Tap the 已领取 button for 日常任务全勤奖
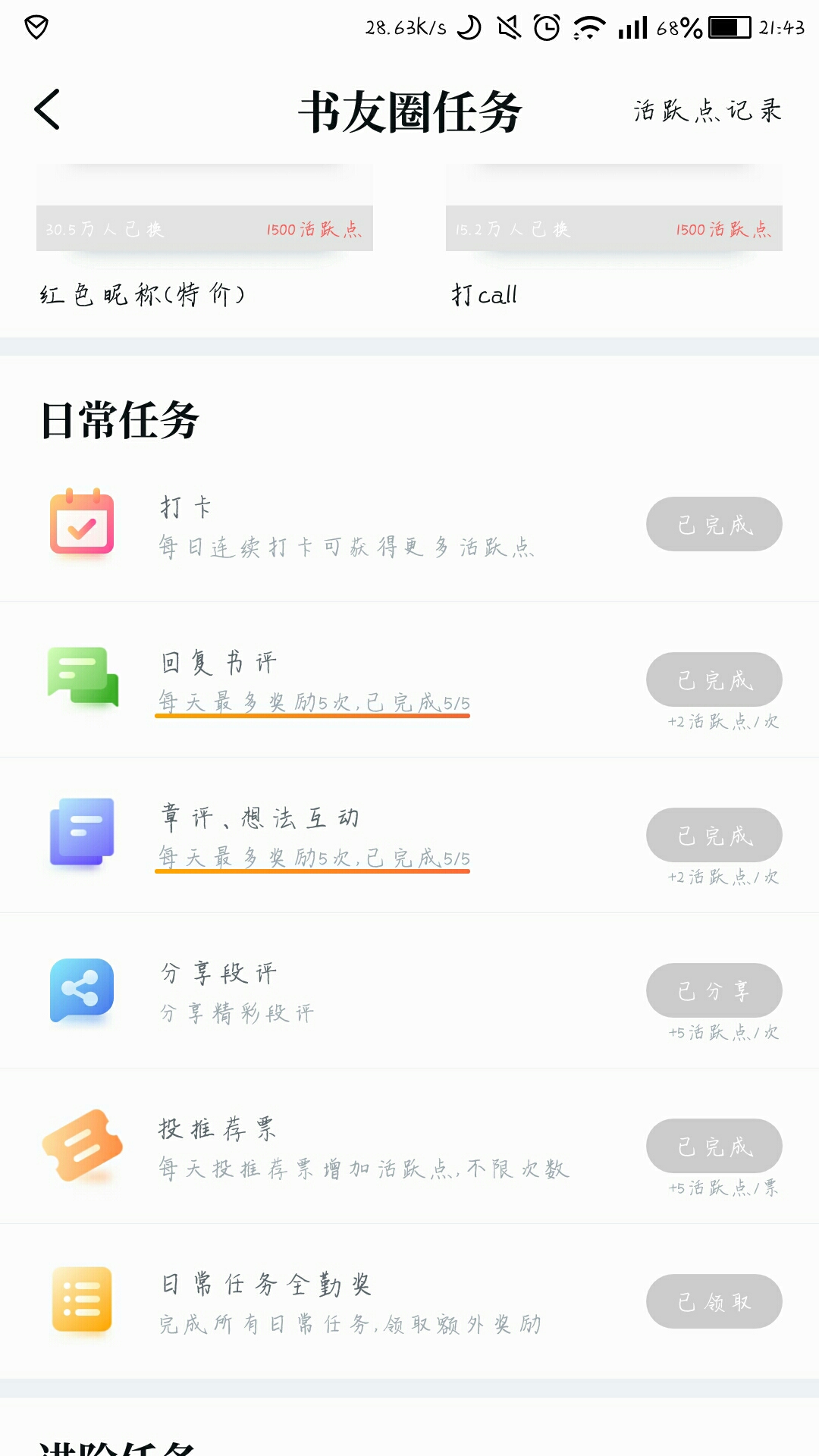819x1456 pixels. tap(714, 1301)
